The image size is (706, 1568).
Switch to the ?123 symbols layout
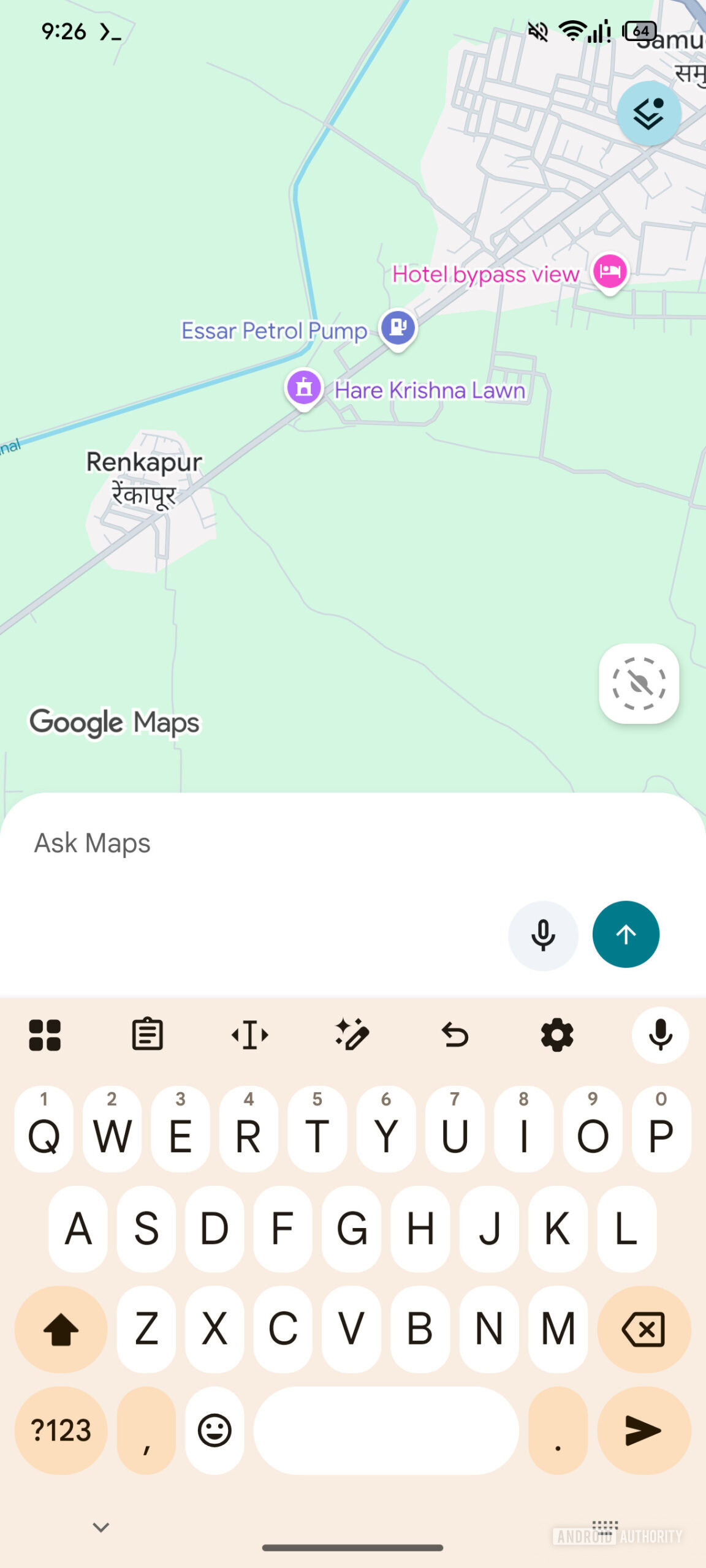point(61,1431)
